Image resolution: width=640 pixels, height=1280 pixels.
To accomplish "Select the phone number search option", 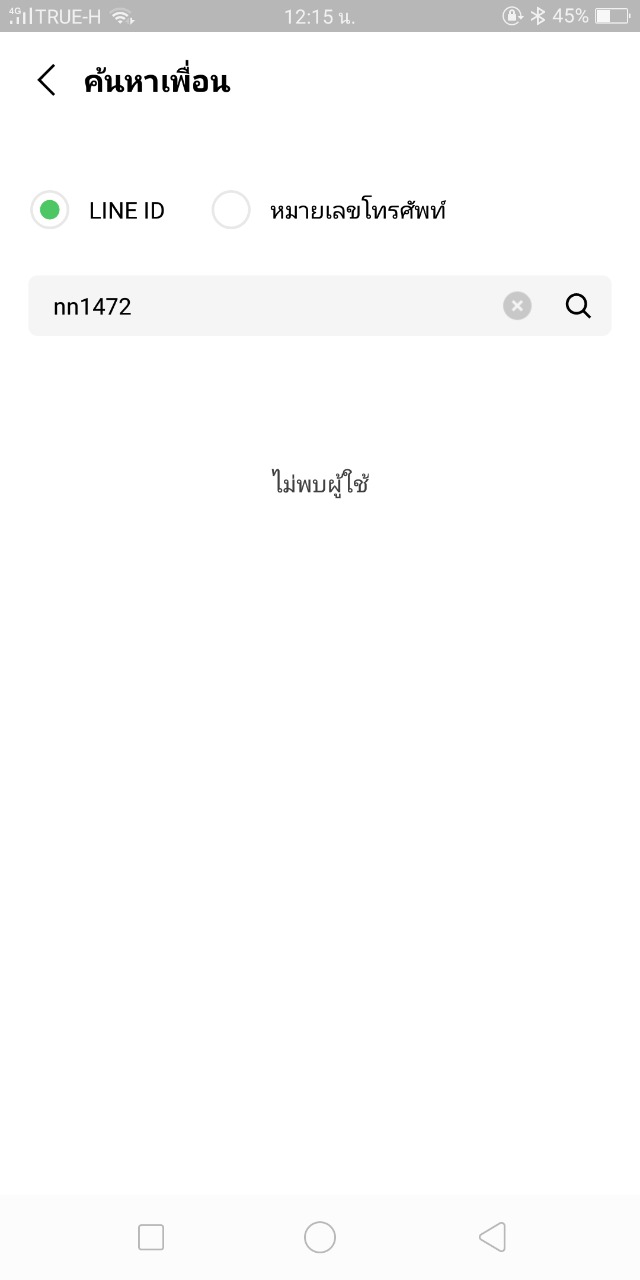I will [231, 210].
